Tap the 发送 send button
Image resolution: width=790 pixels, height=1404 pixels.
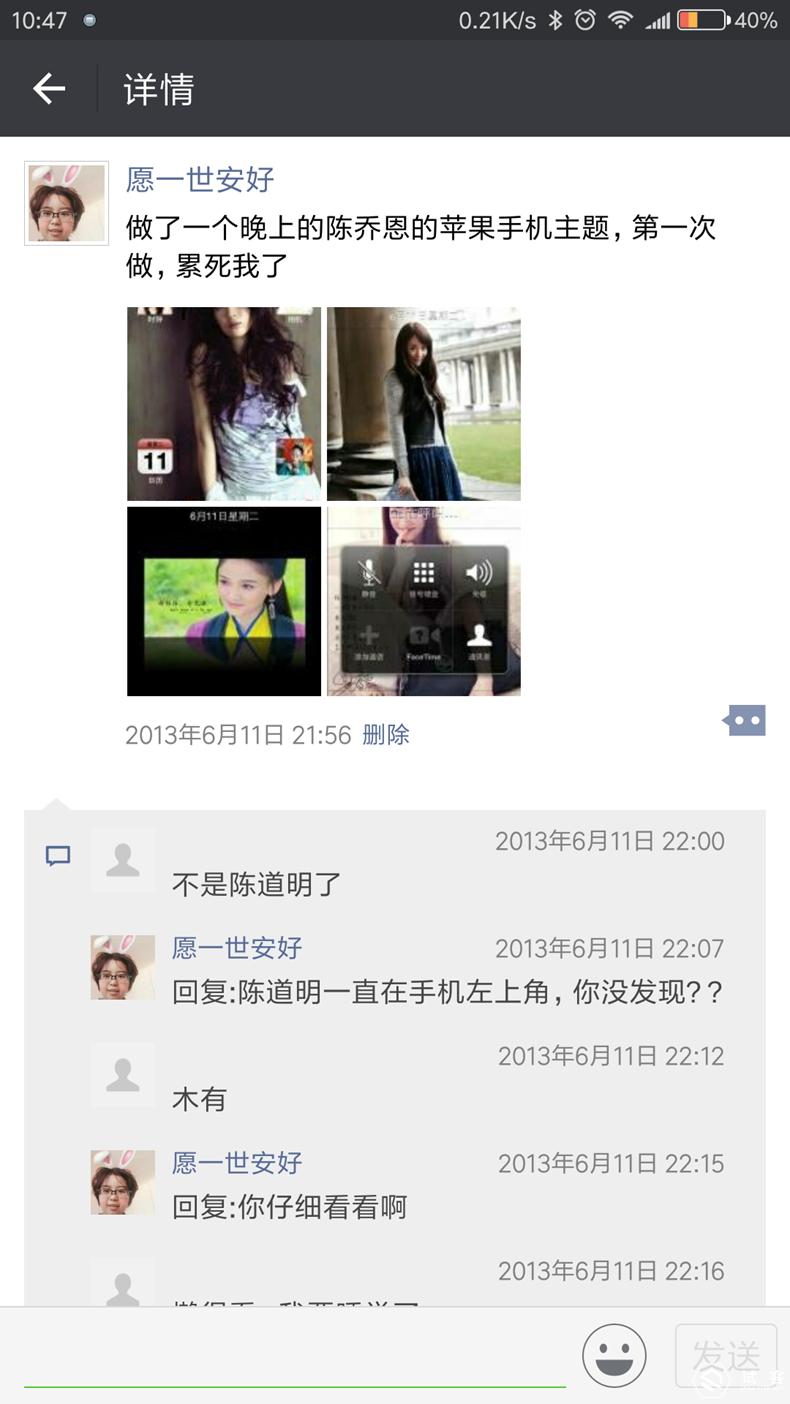pos(725,1356)
